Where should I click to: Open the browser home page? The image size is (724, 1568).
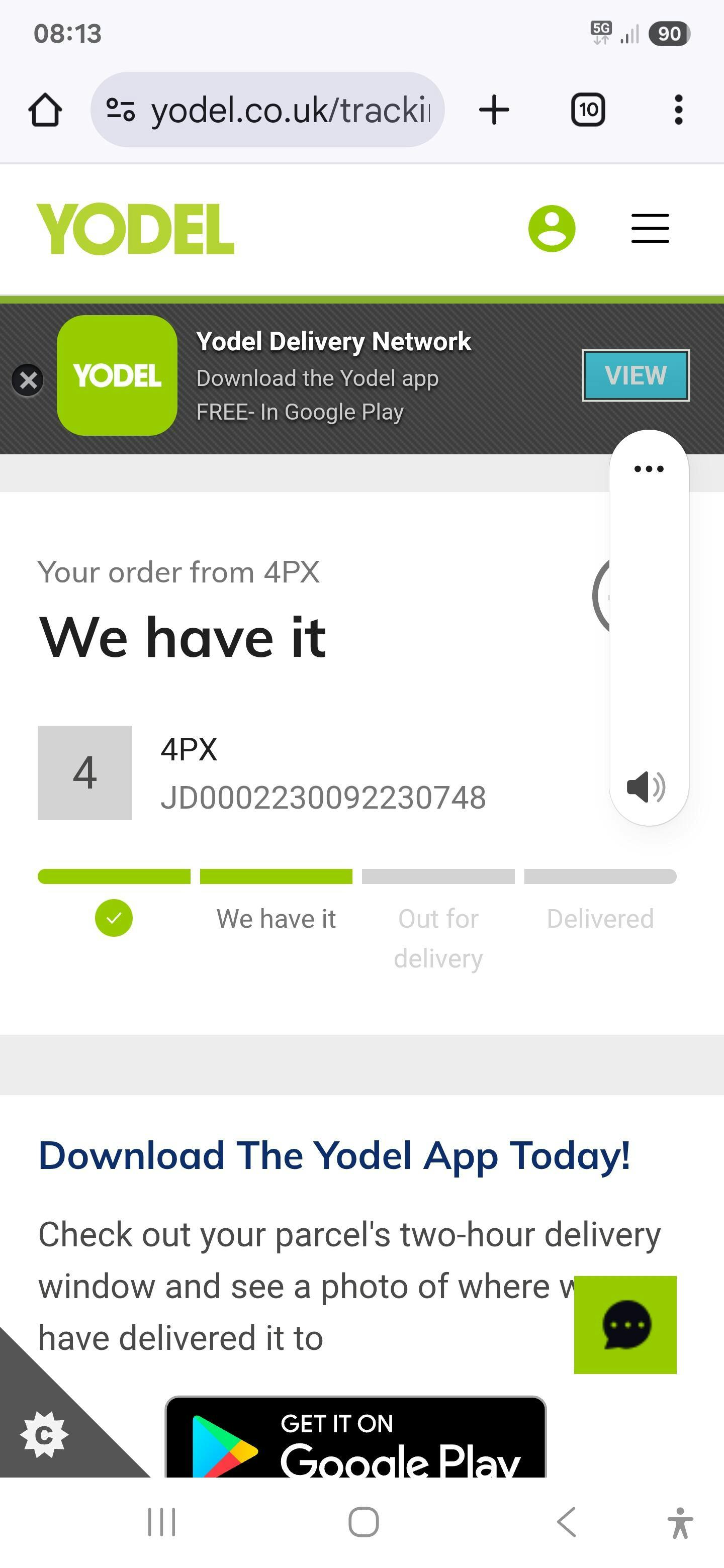coord(45,110)
